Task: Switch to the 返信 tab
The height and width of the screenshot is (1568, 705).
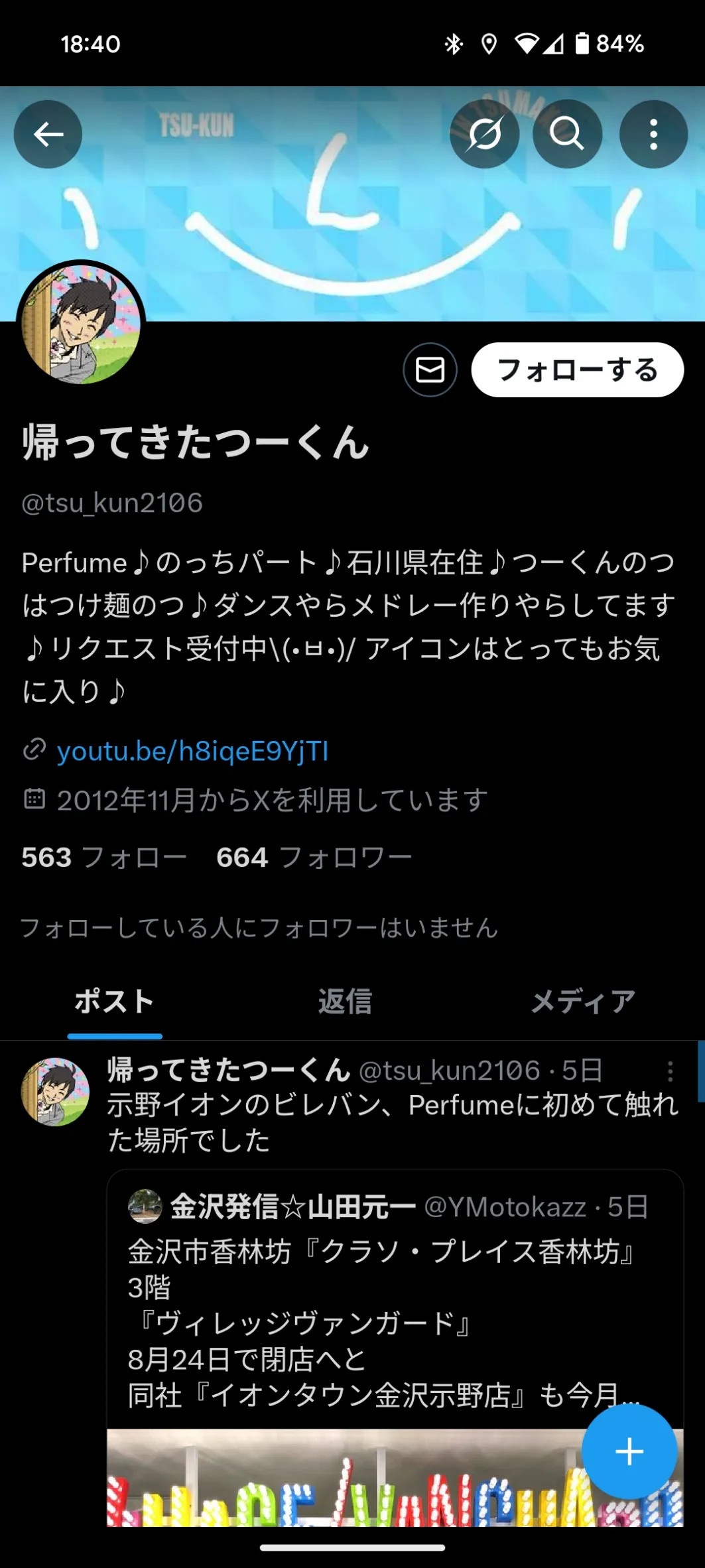Action: coord(345,1001)
